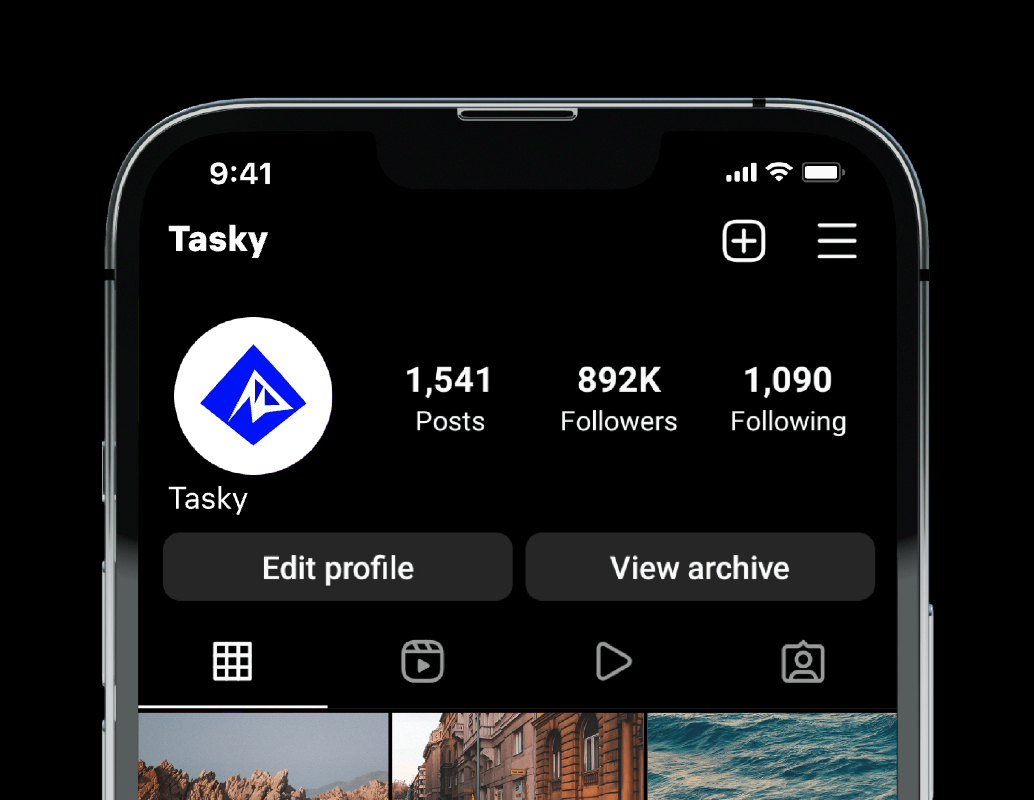Screen dimensions: 1034x800
Task: Open the rocky mountains post
Action: [263, 757]
